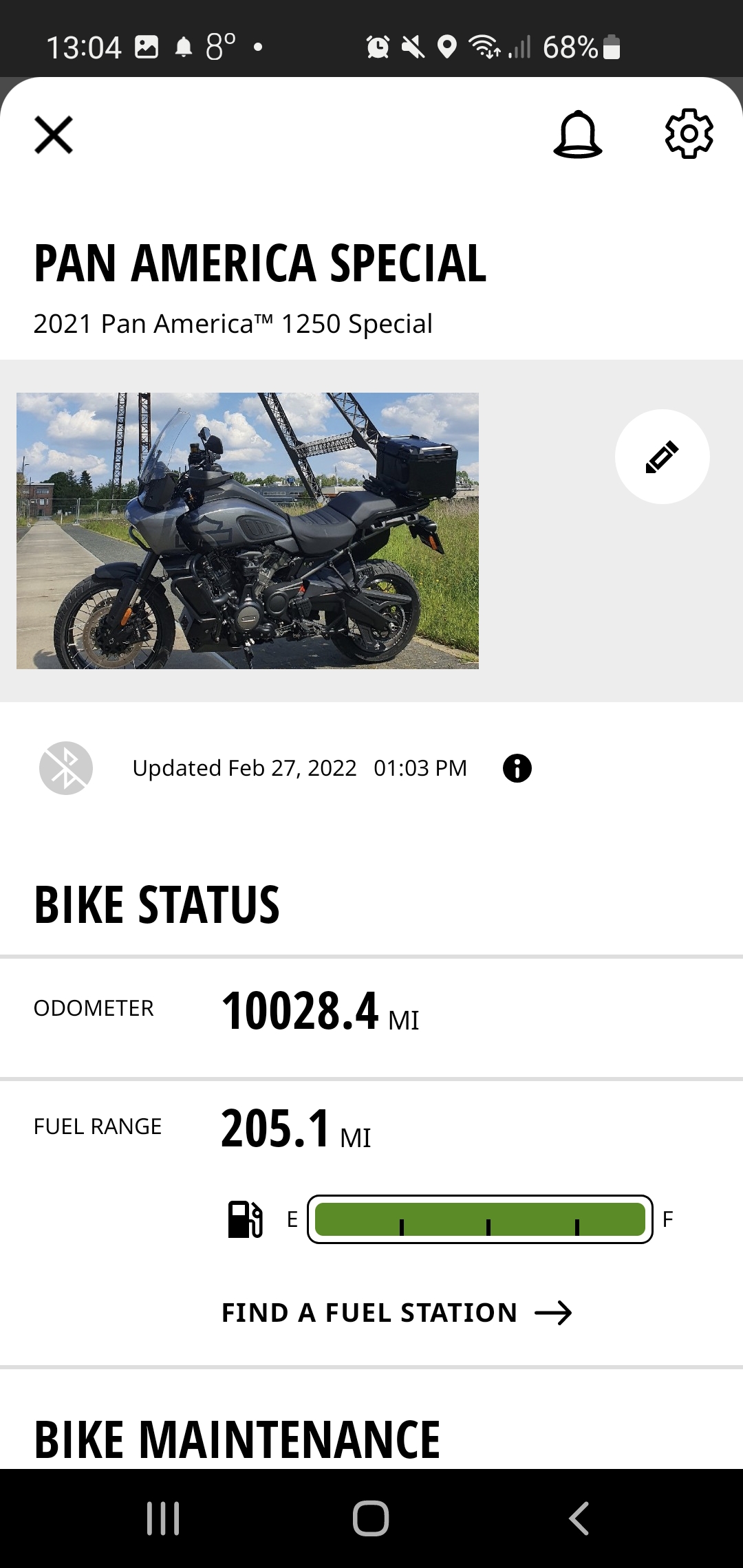
Task: Close the bike details screen
Action: 54,135
